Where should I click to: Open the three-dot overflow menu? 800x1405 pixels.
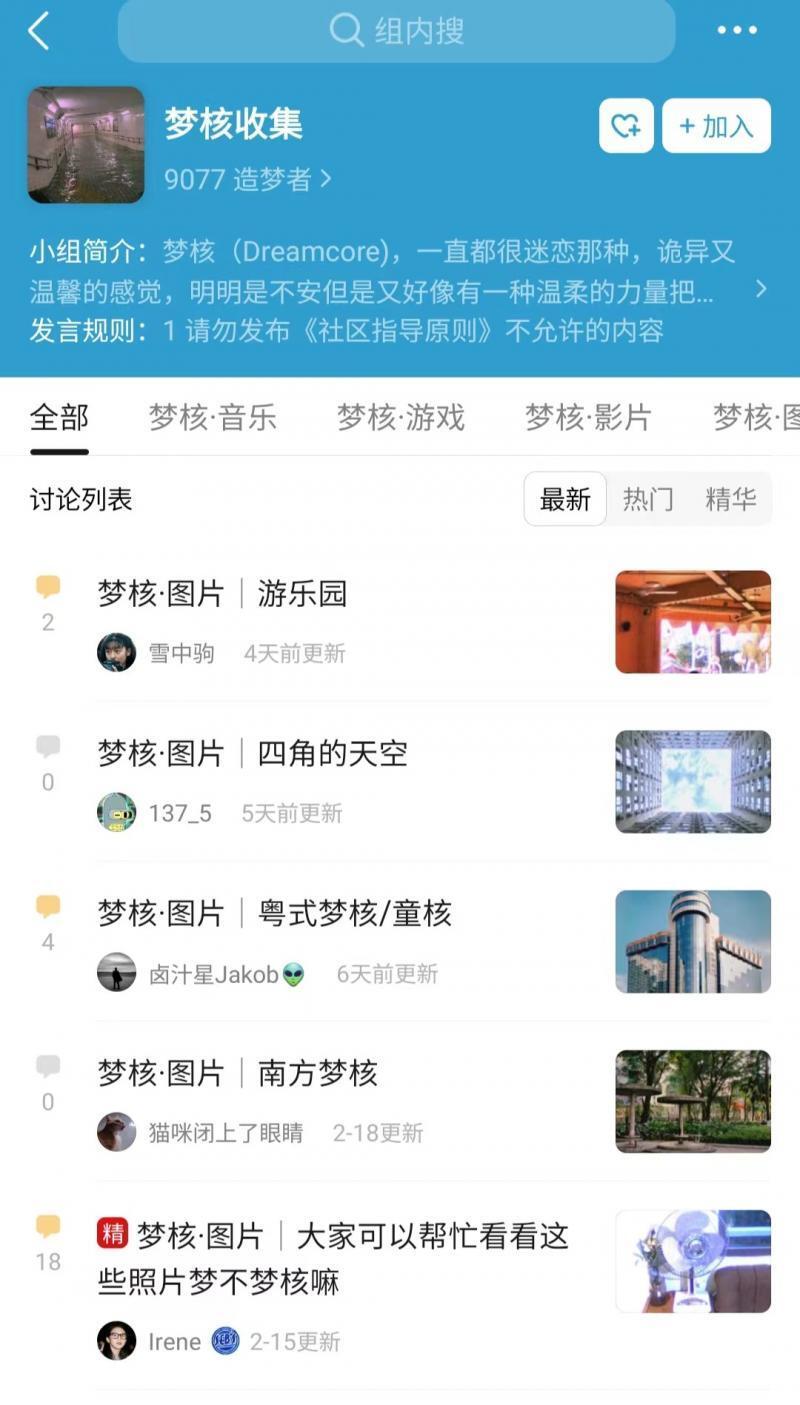tap(737, 31)
